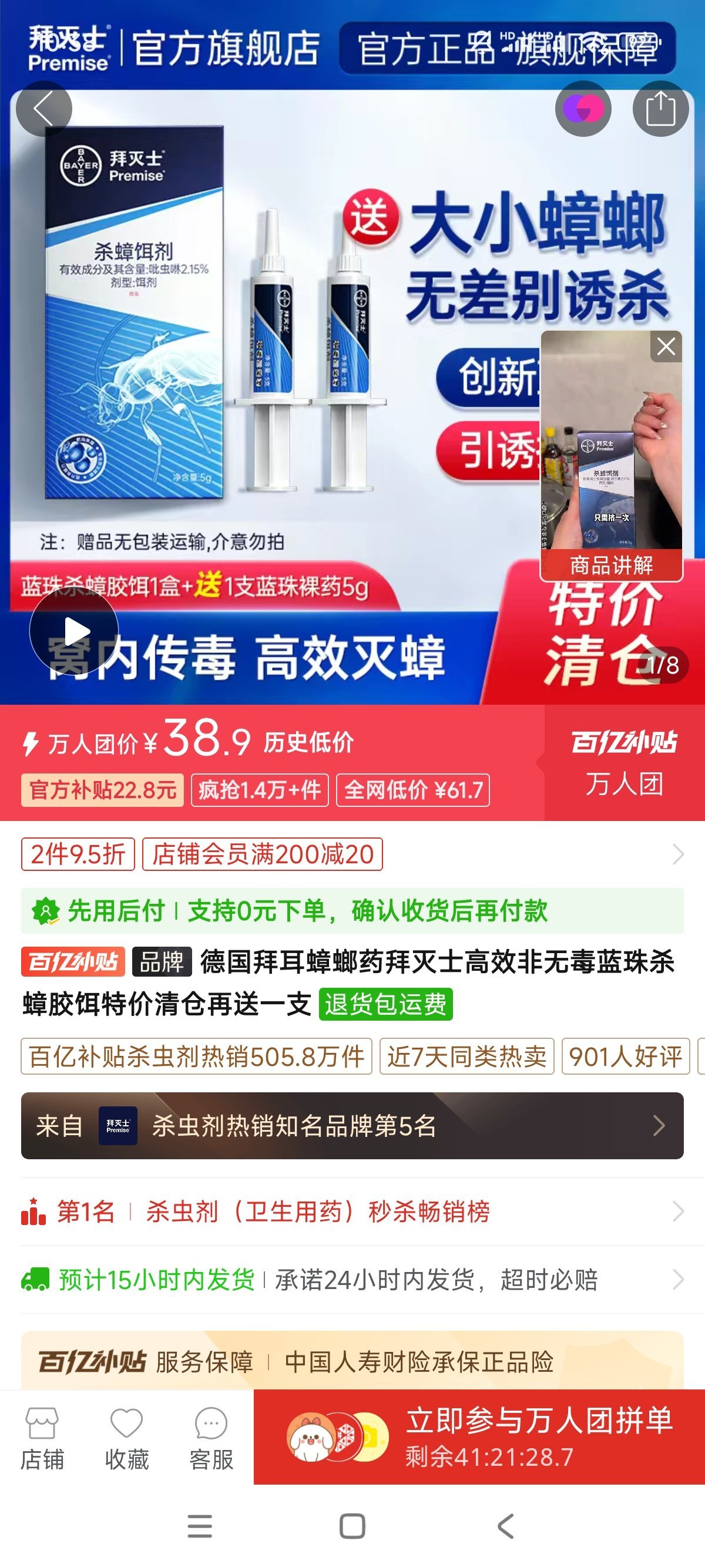The height and width of the screenshot is (1568, 705).
Task: Open 杀虫剂热销知名品牌第5名 brand ranking
Action: point(352,1125)
